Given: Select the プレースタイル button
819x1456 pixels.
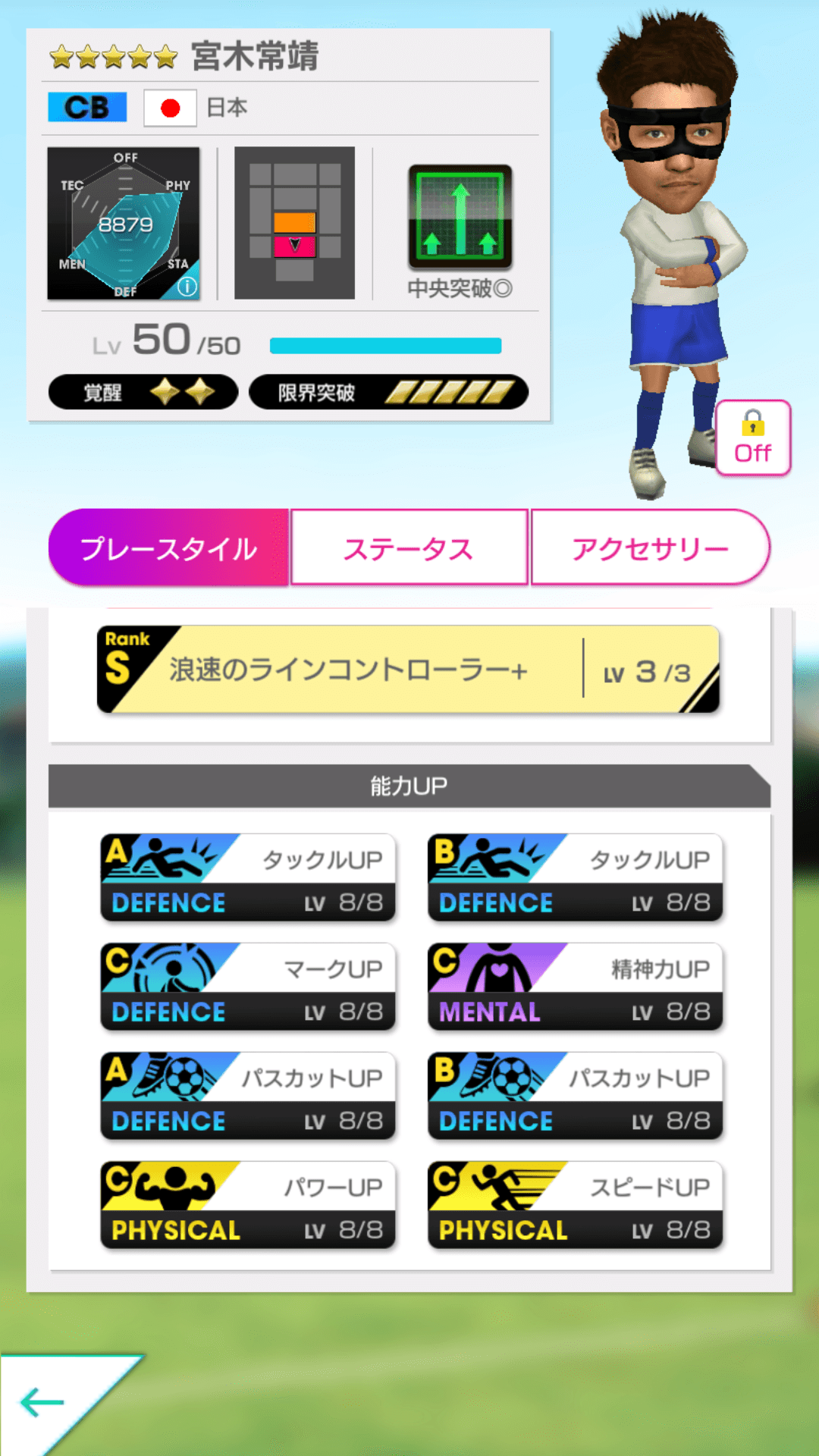Looking at the screenshot, I should click(x=168, y=547).
